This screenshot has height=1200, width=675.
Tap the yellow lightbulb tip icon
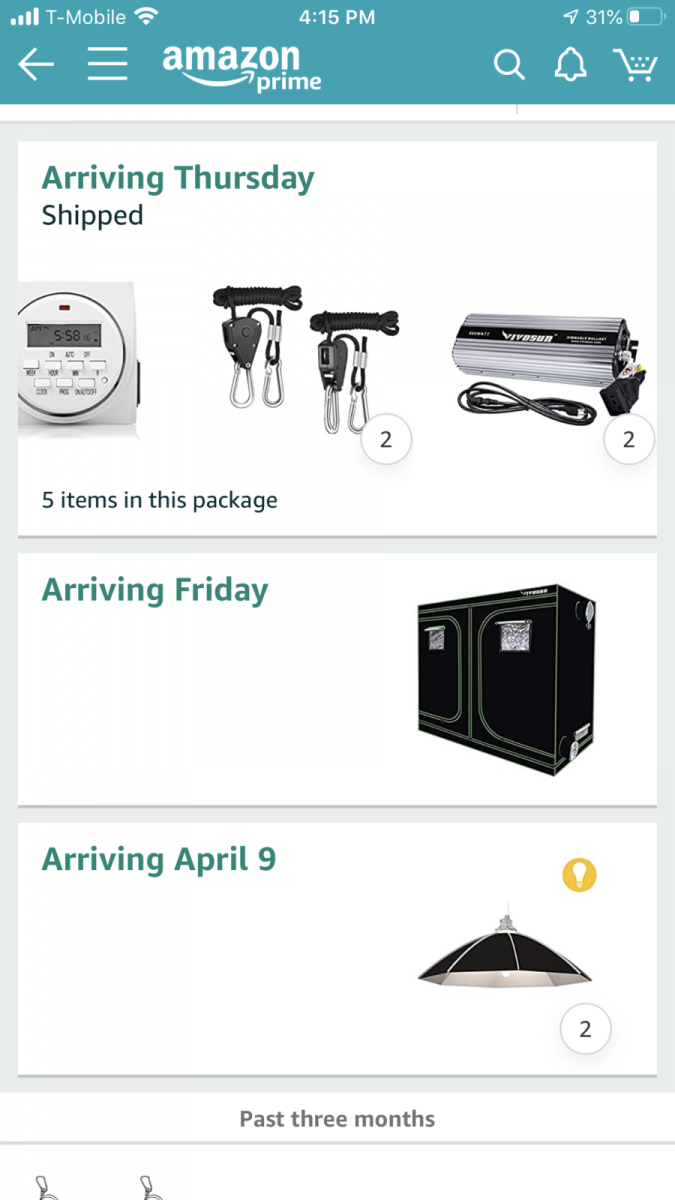[579, 875]
